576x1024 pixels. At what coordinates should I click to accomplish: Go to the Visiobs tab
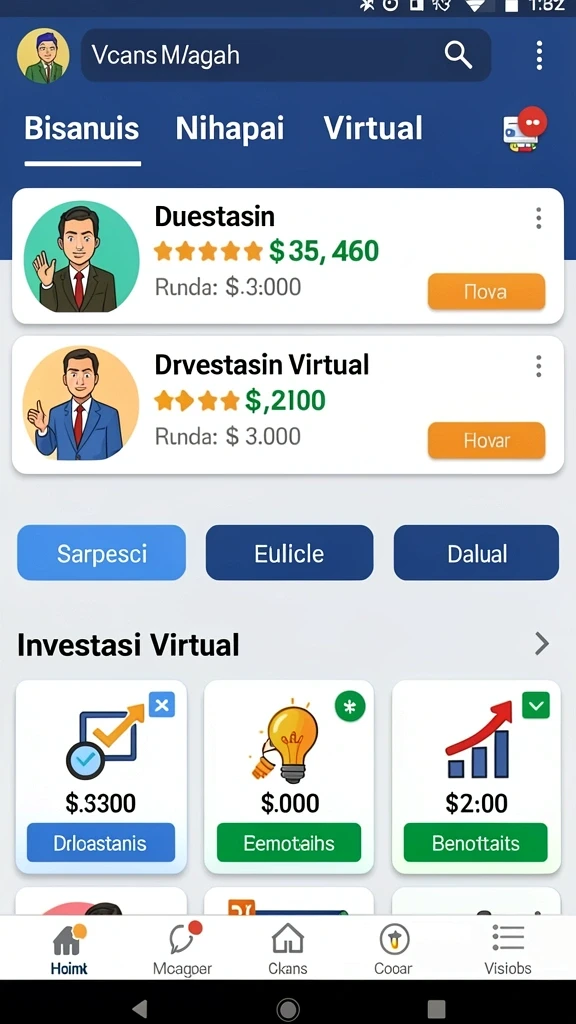[507, 950]
